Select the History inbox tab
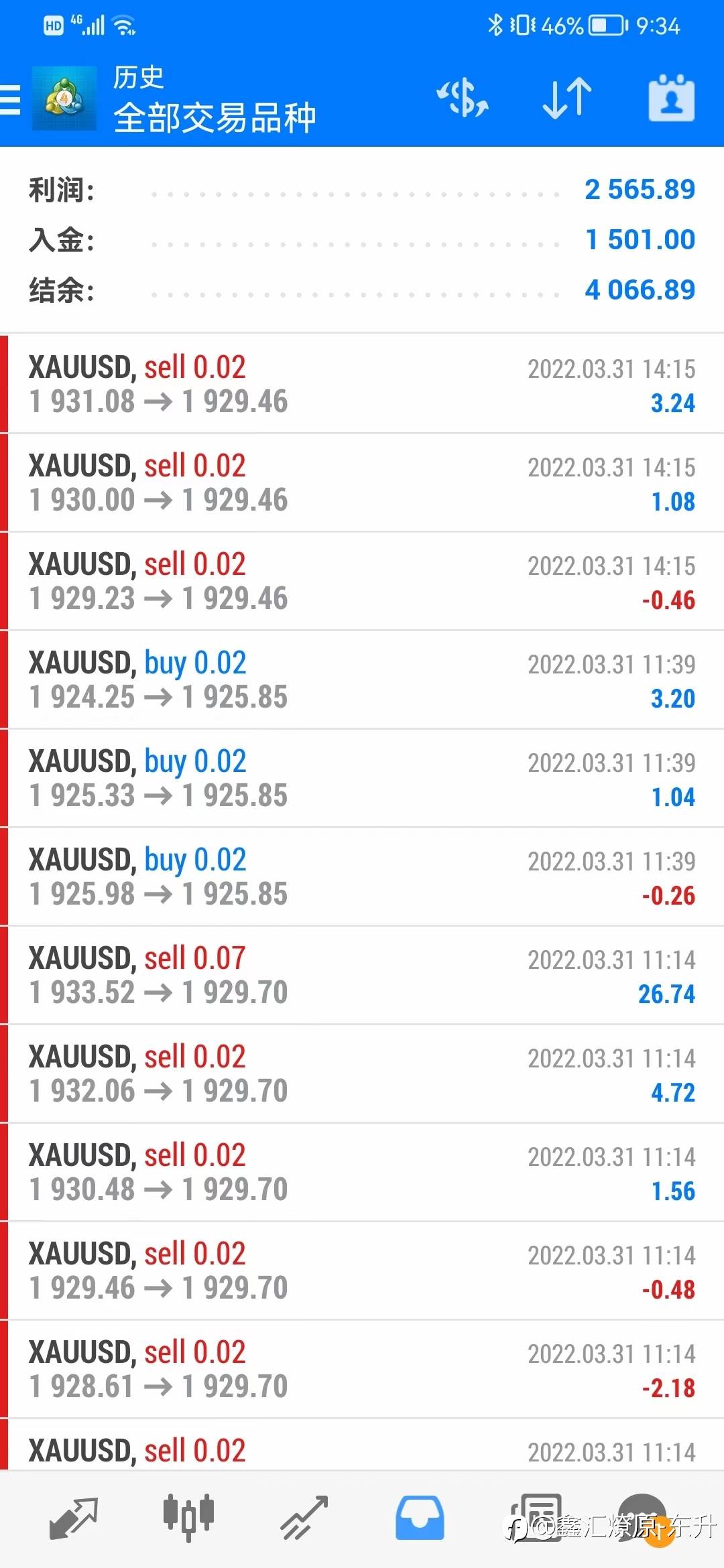 tap(420, 1518)
